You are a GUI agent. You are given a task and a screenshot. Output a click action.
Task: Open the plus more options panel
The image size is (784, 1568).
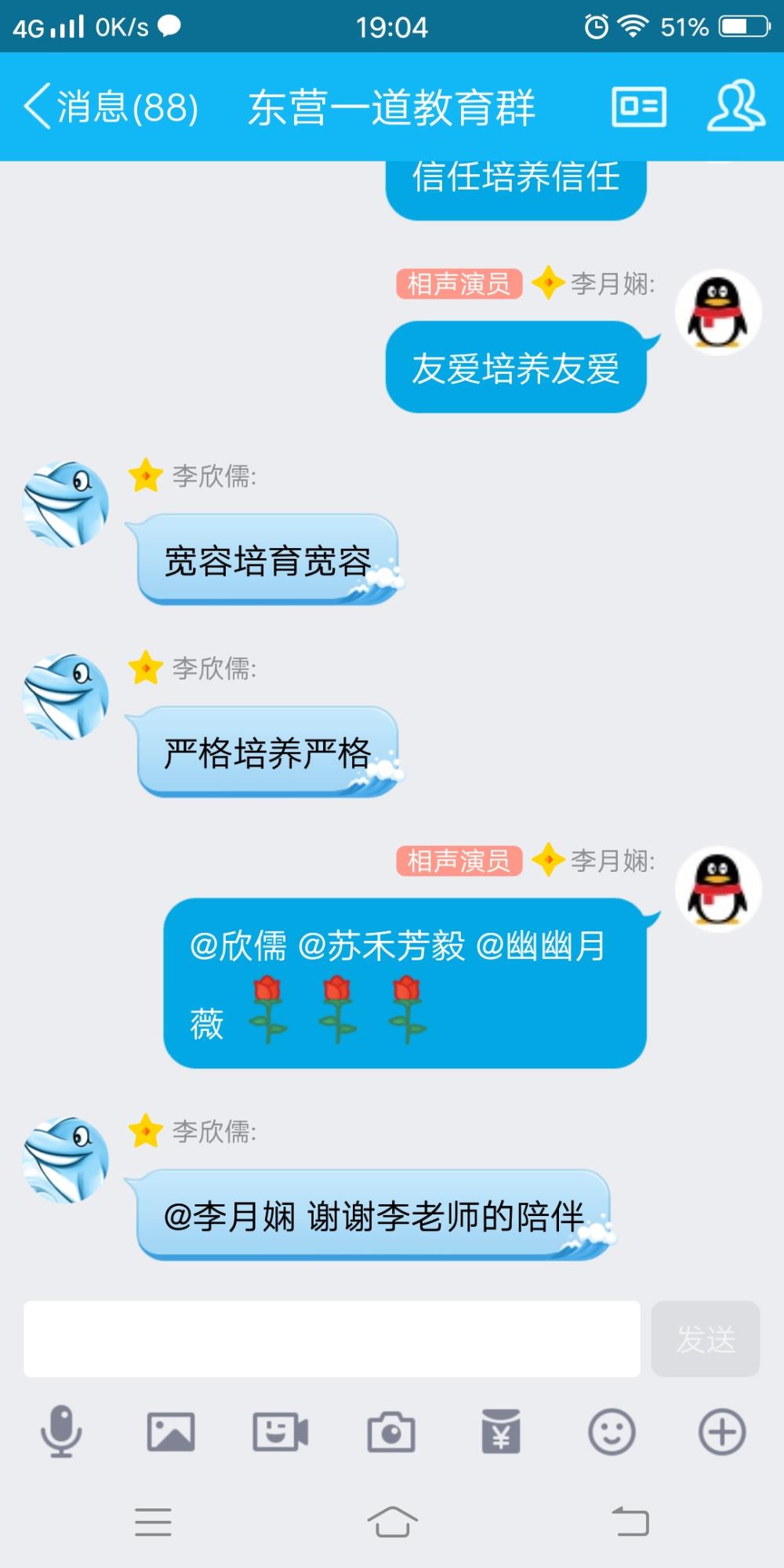coord(722,1432)
